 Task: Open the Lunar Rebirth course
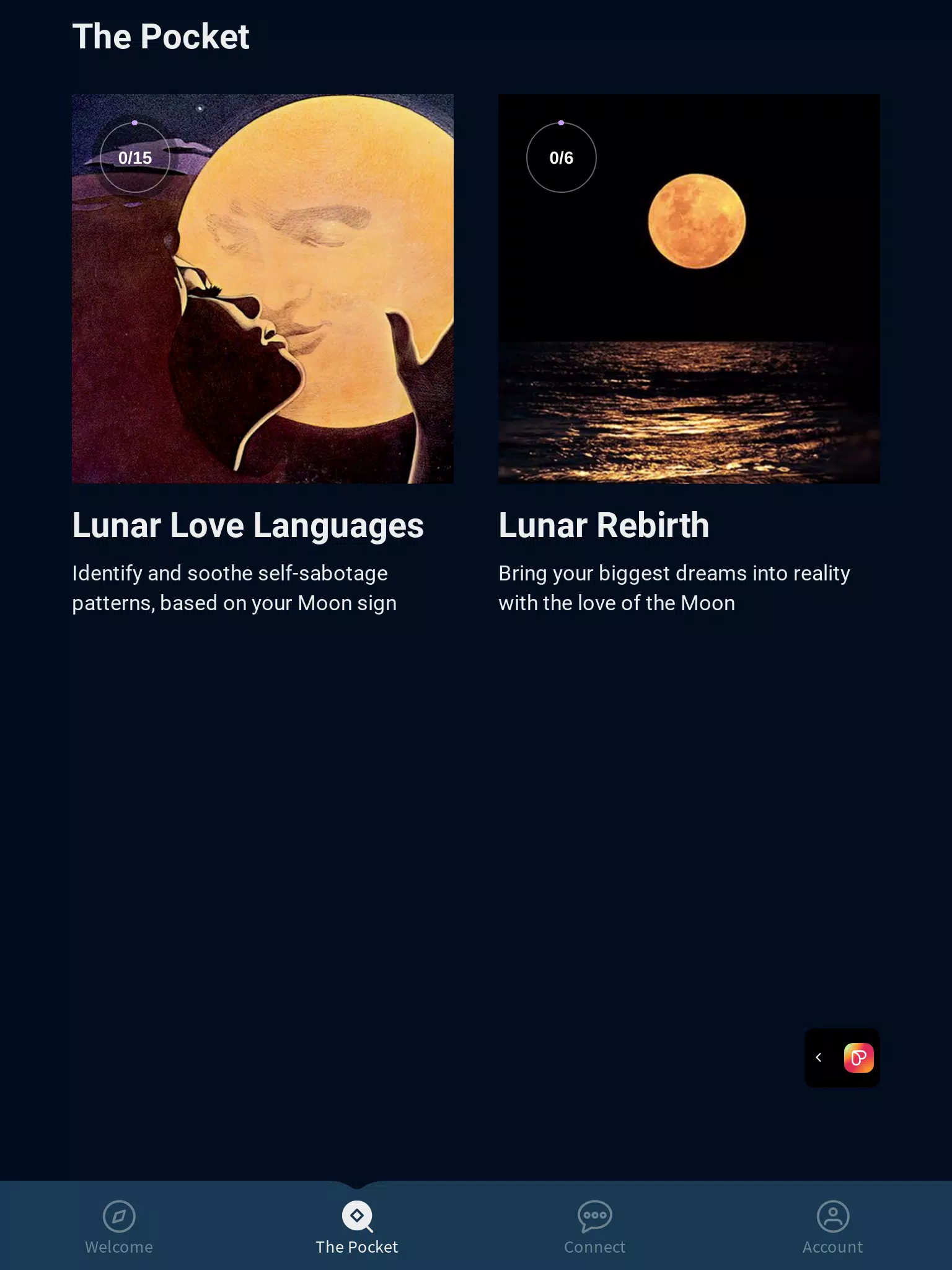coord(689,289)
